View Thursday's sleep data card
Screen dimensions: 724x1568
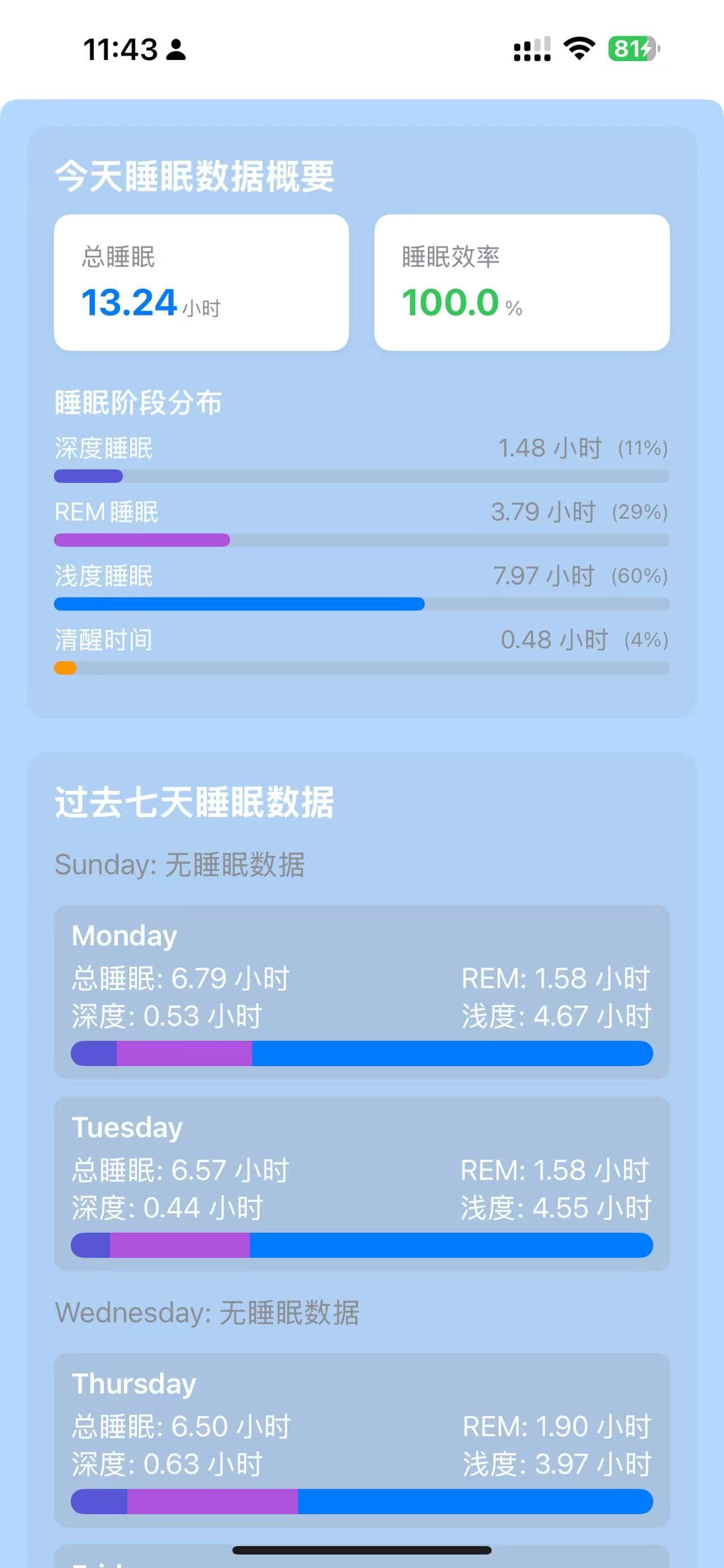click(361, 1440)
